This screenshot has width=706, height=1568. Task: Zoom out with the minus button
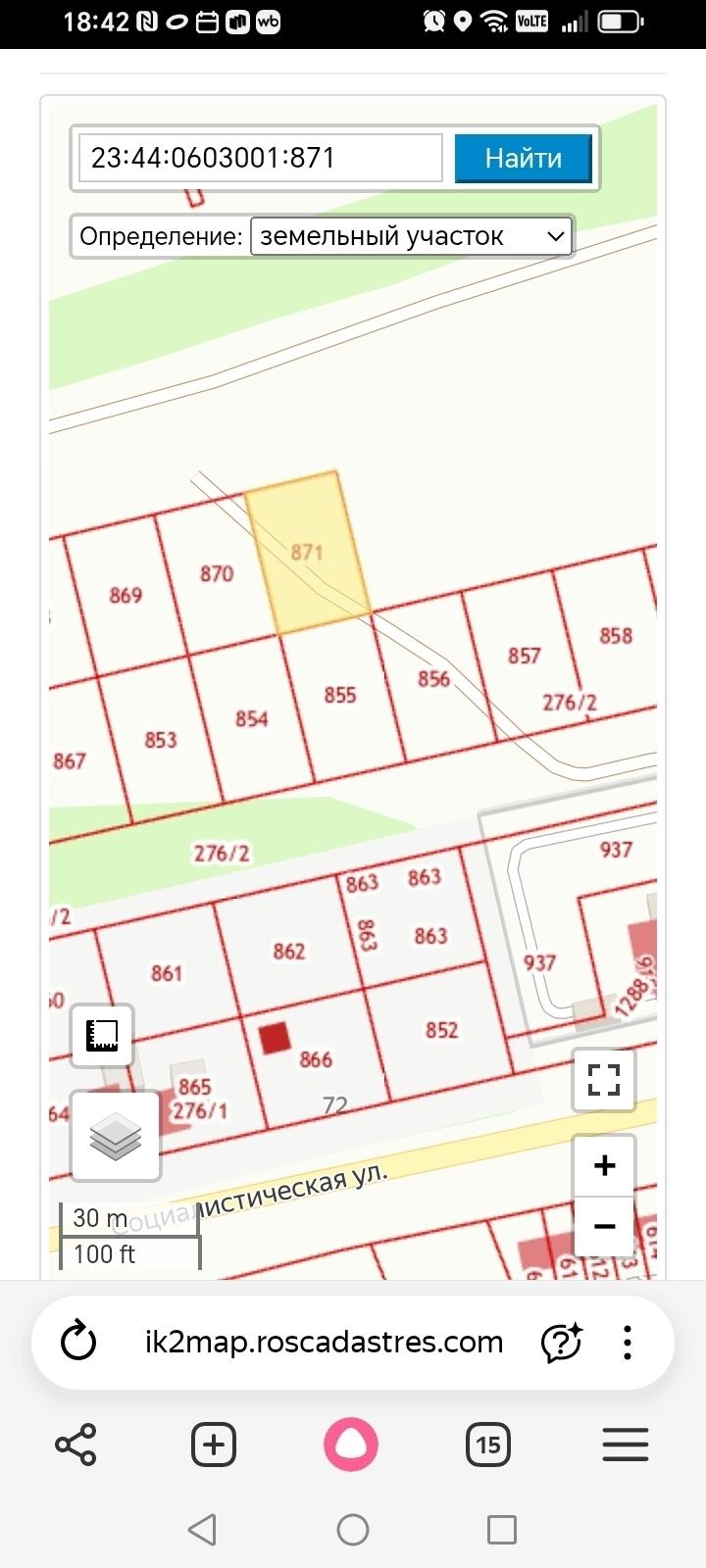pos(604,1226)
